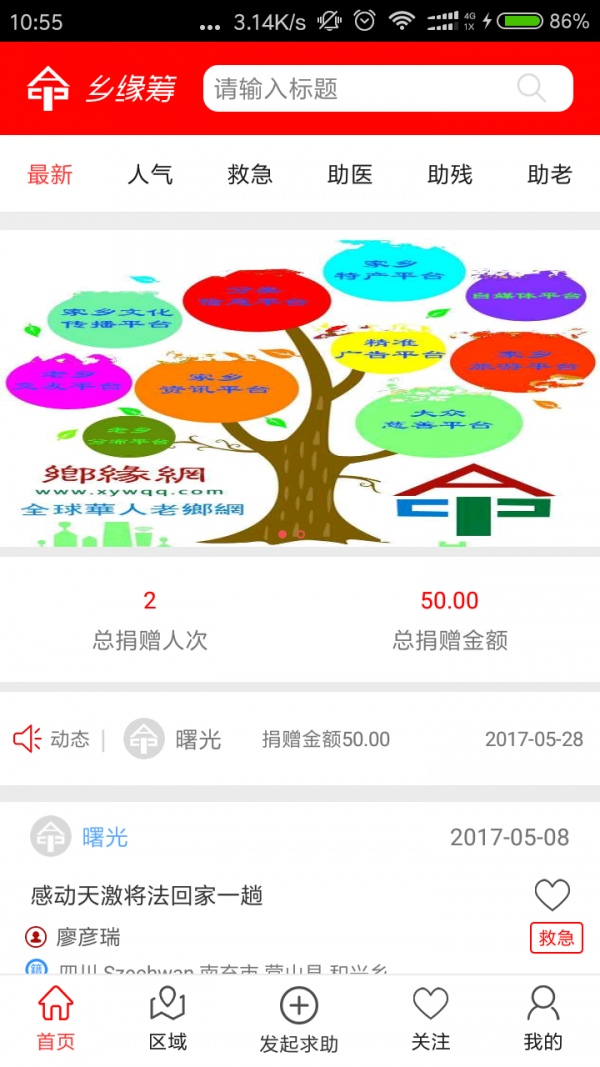Image resolution: width=600 pixels, height=1067 pixels.
Task: Open the 助老 category tab
Action: click(x=549, y=174)
